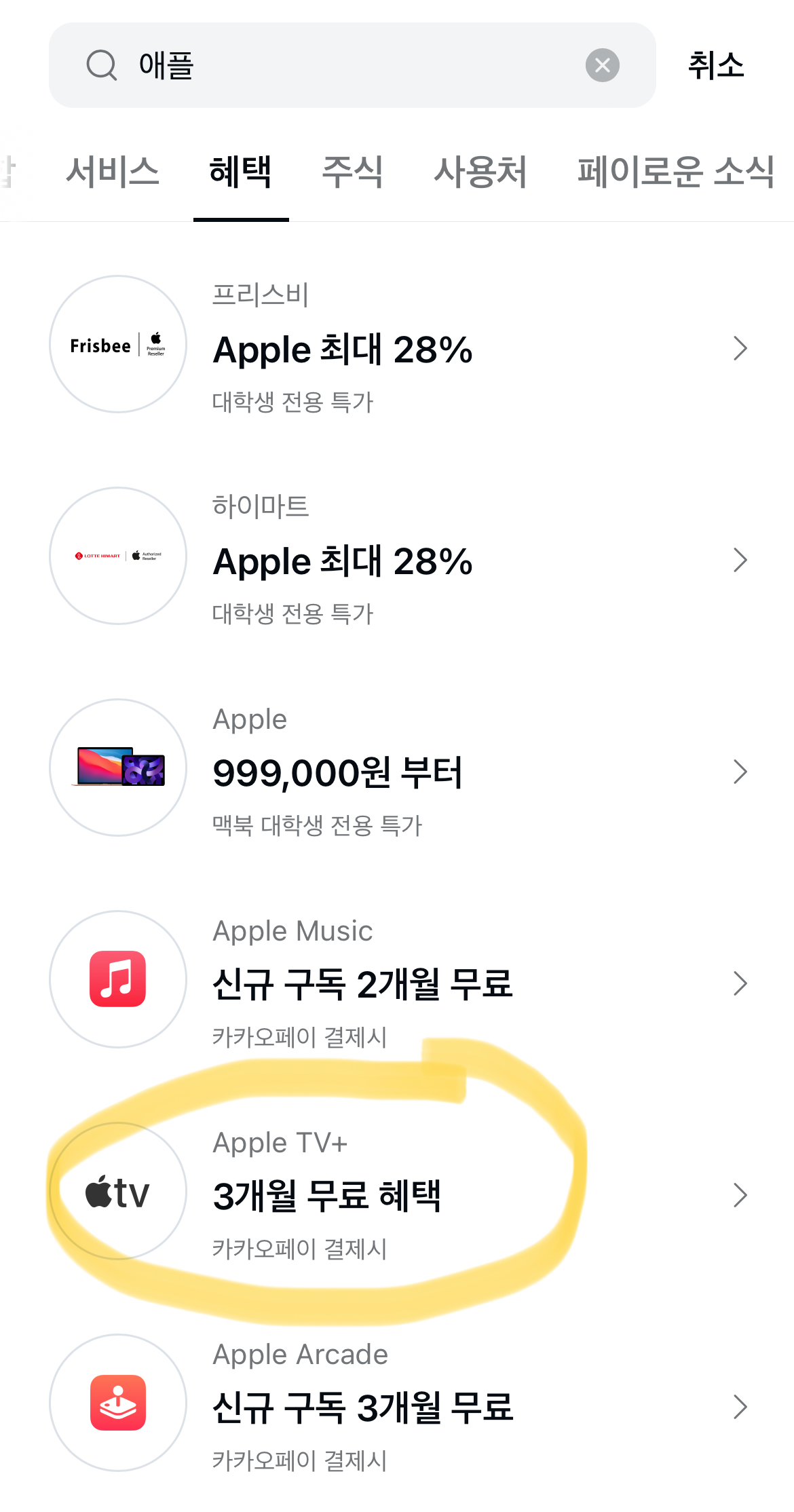The height and width of the screenshot is (1512, 794).
Task: Select the 혜택 tab
Action: click(241, 171)
